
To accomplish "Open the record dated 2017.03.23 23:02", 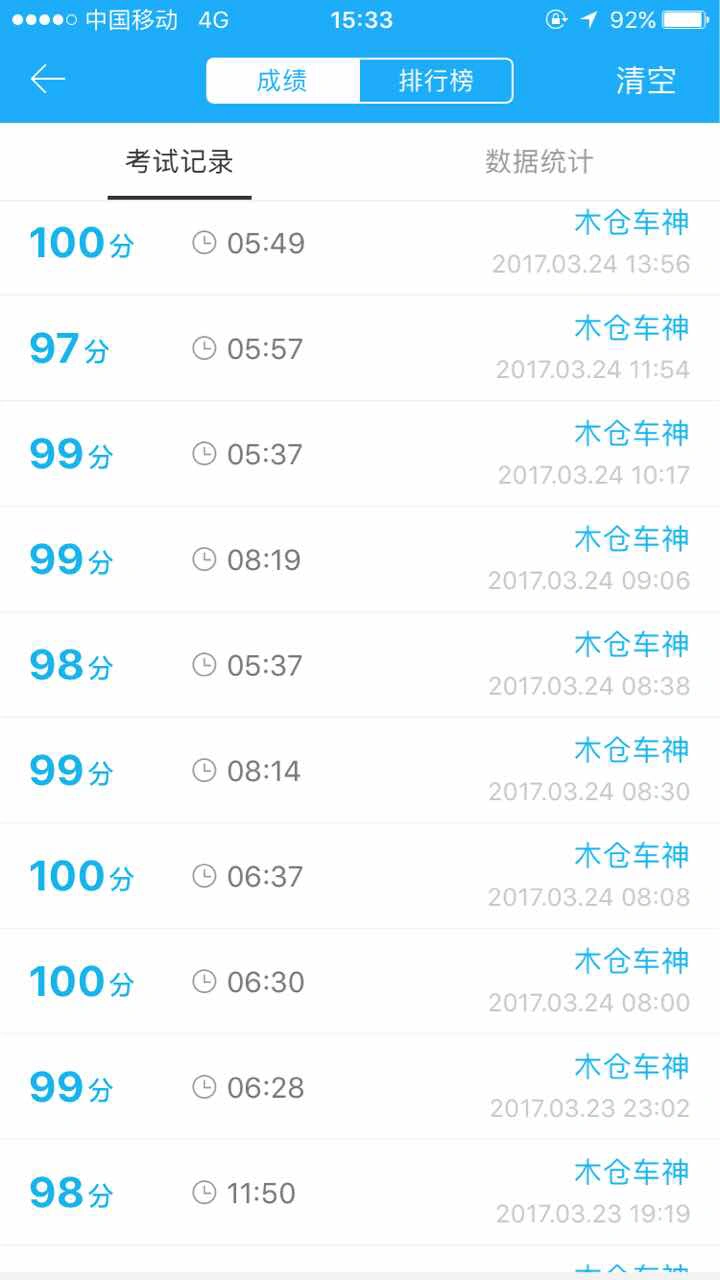I will tap(360, 1087).
